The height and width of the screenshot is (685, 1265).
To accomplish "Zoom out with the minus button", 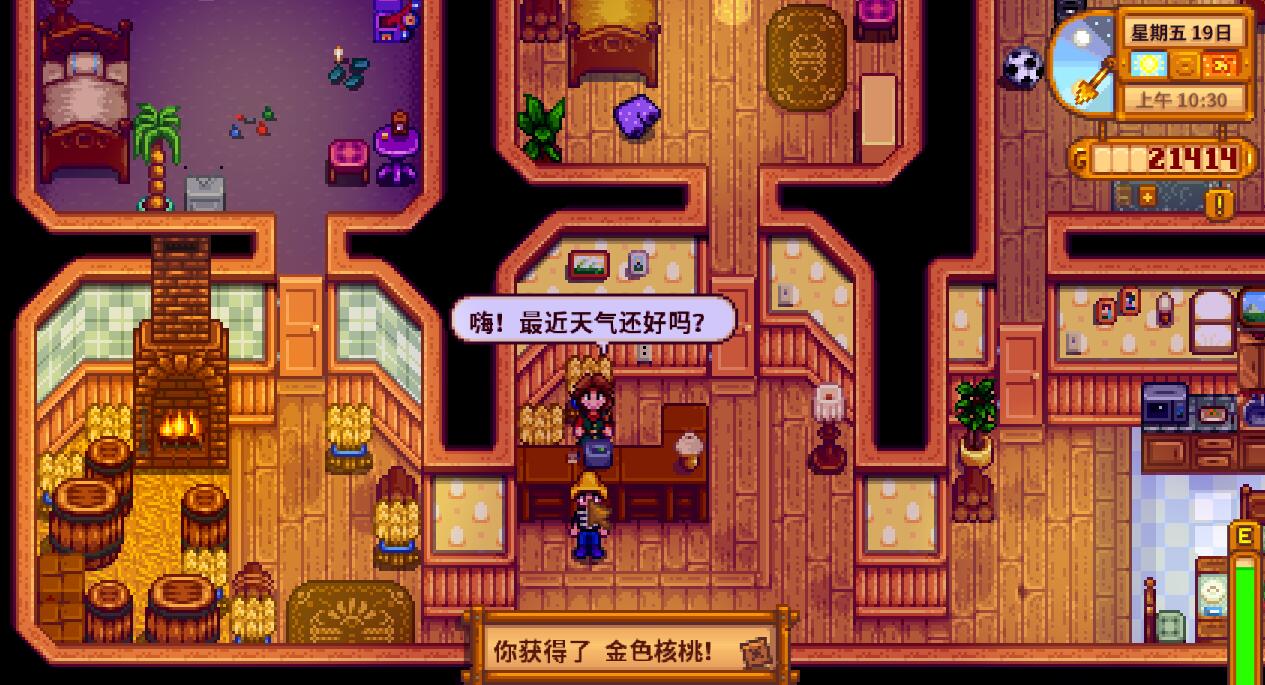I will [1123, 197].
